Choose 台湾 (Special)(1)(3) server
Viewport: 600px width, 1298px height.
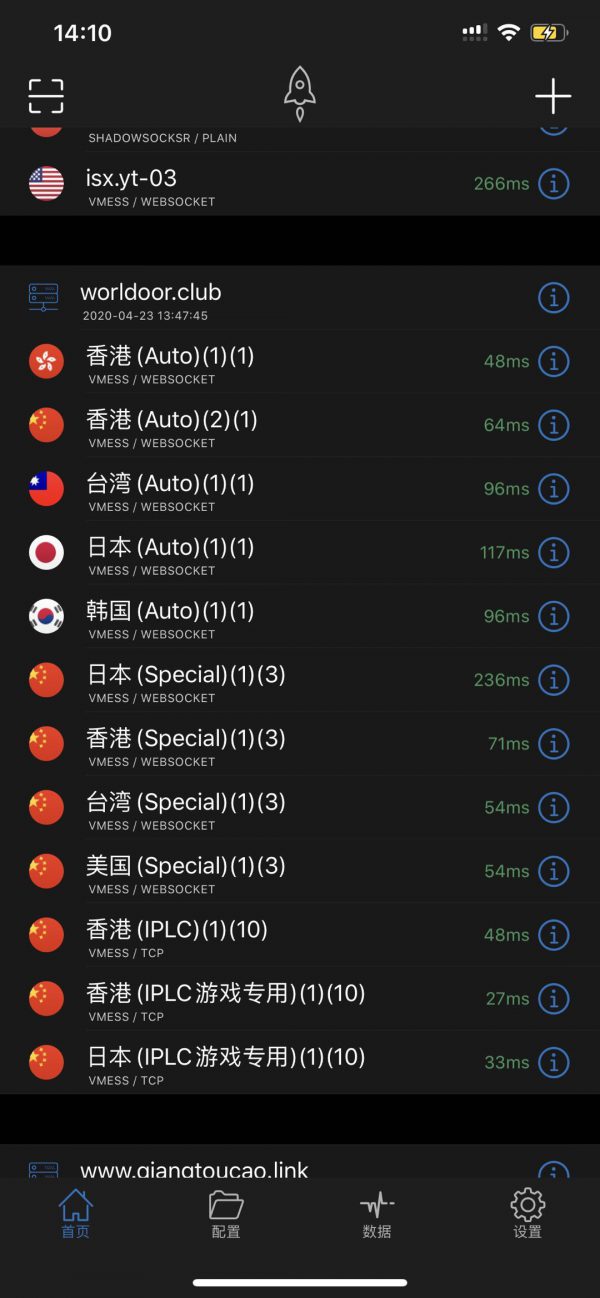[250, 809]
